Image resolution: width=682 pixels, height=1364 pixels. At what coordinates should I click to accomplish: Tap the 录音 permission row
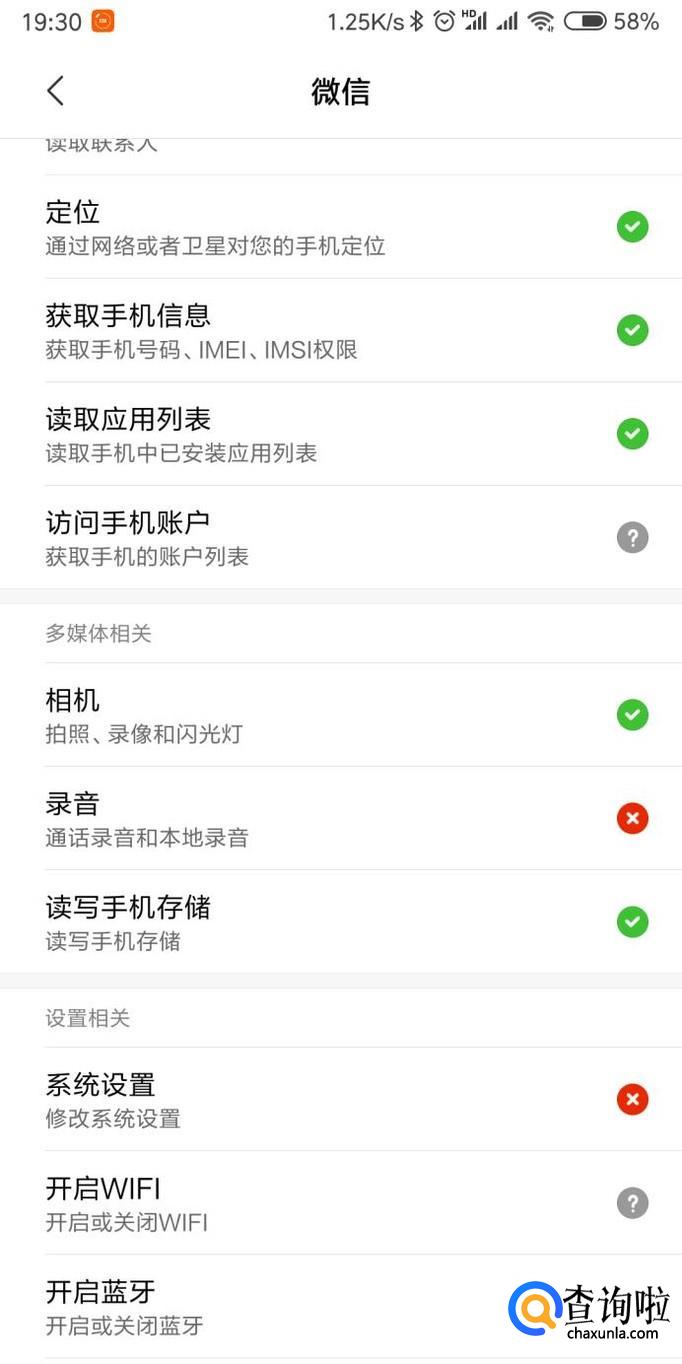click(340, 819)
